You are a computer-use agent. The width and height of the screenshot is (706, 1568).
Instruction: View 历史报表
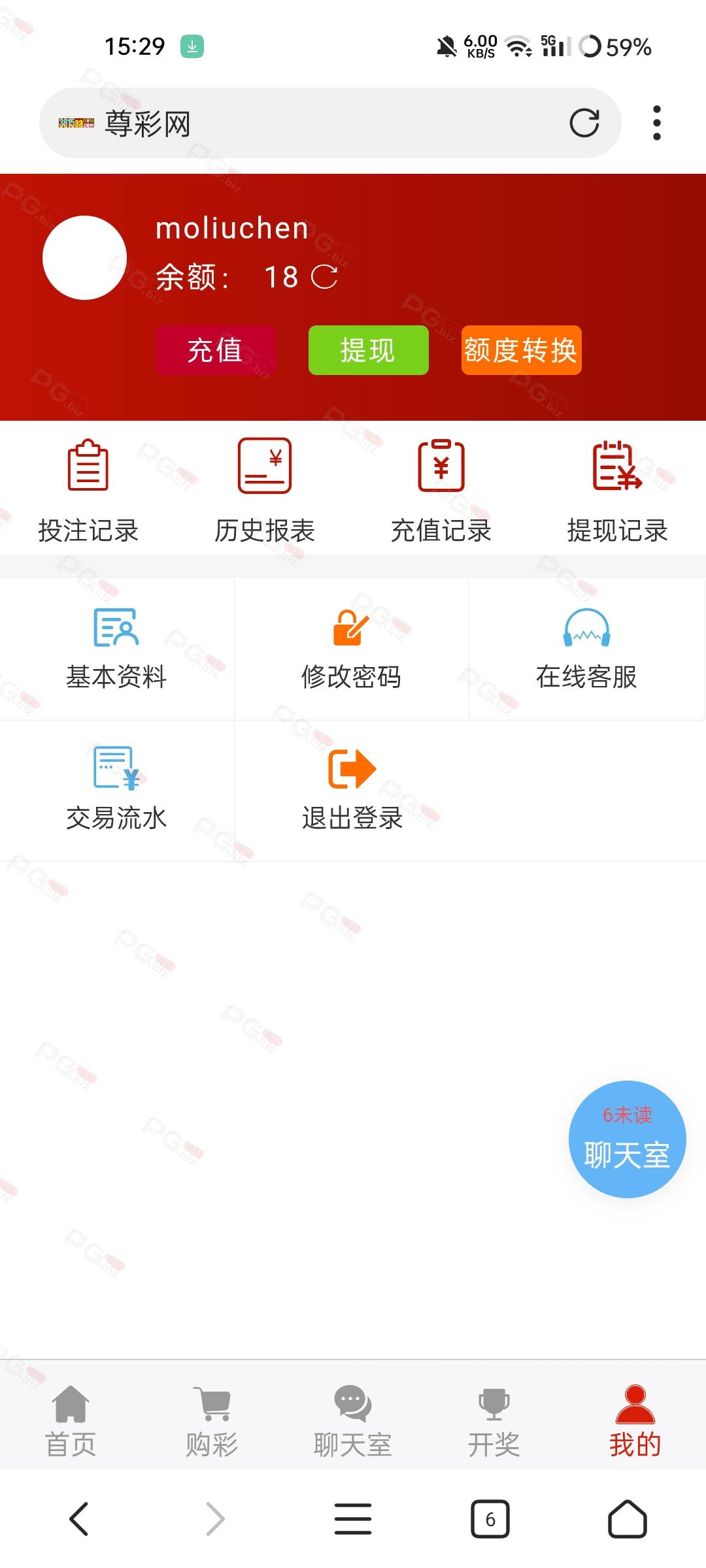(x=265, y=491)
